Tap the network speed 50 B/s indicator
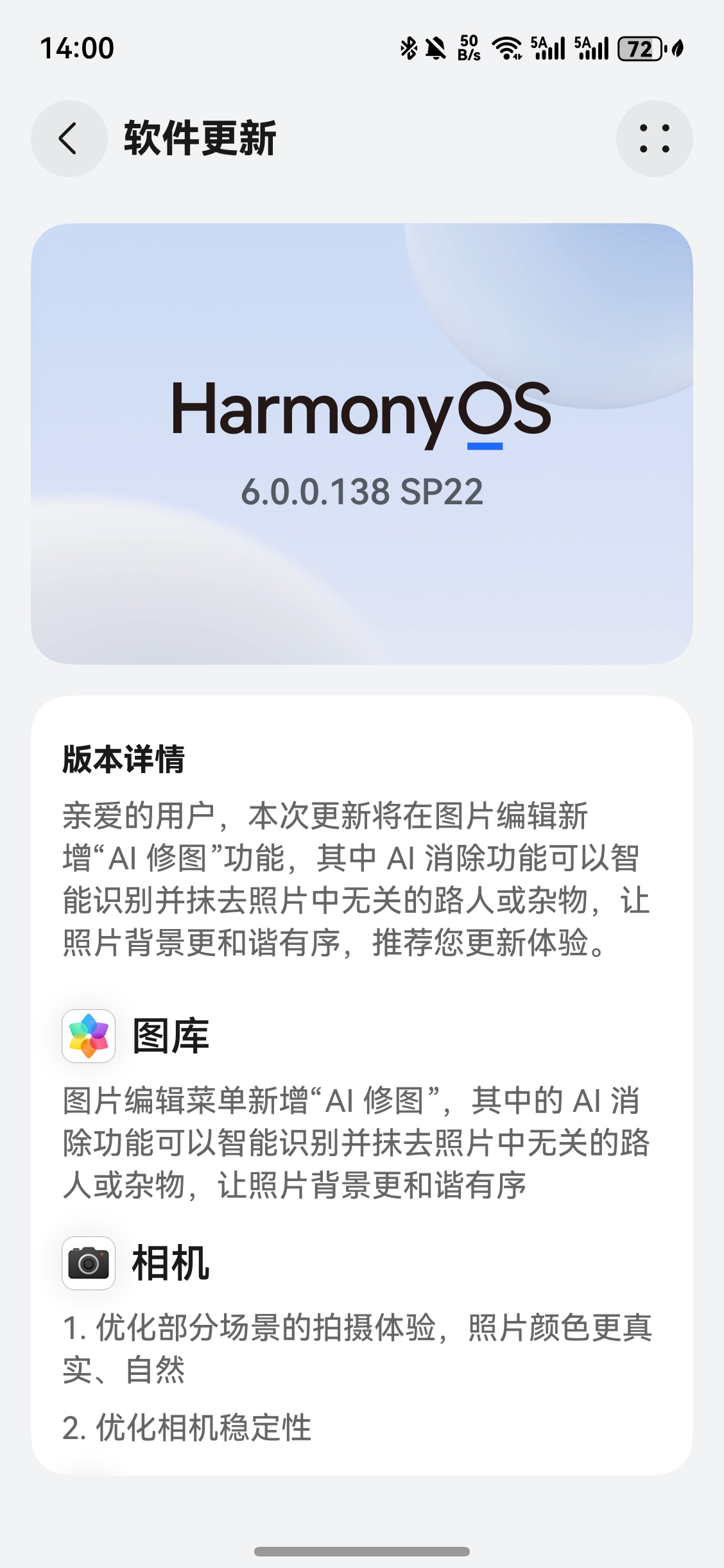The image size is (724, 1568). click(x=468, y=48)
